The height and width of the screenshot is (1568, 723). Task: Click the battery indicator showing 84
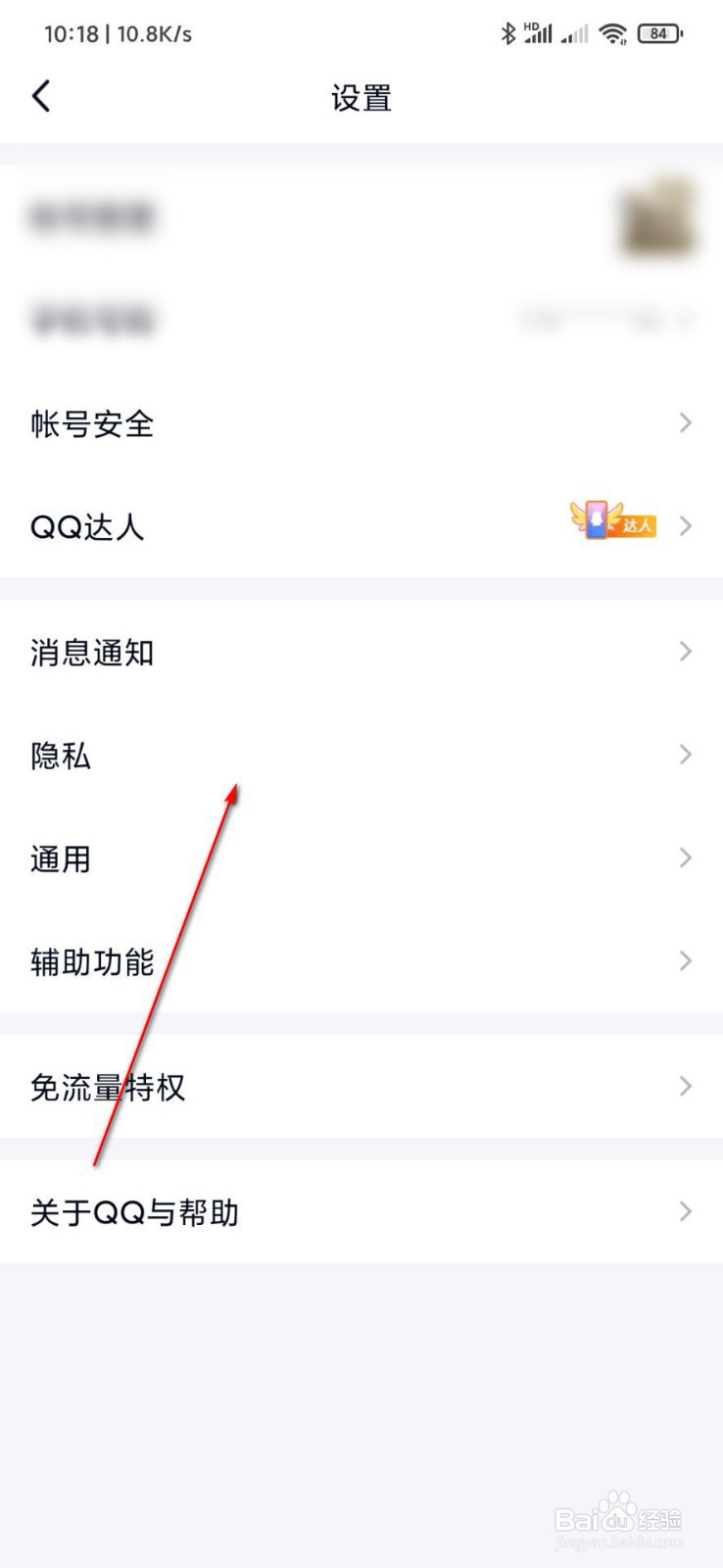point(659,32)
